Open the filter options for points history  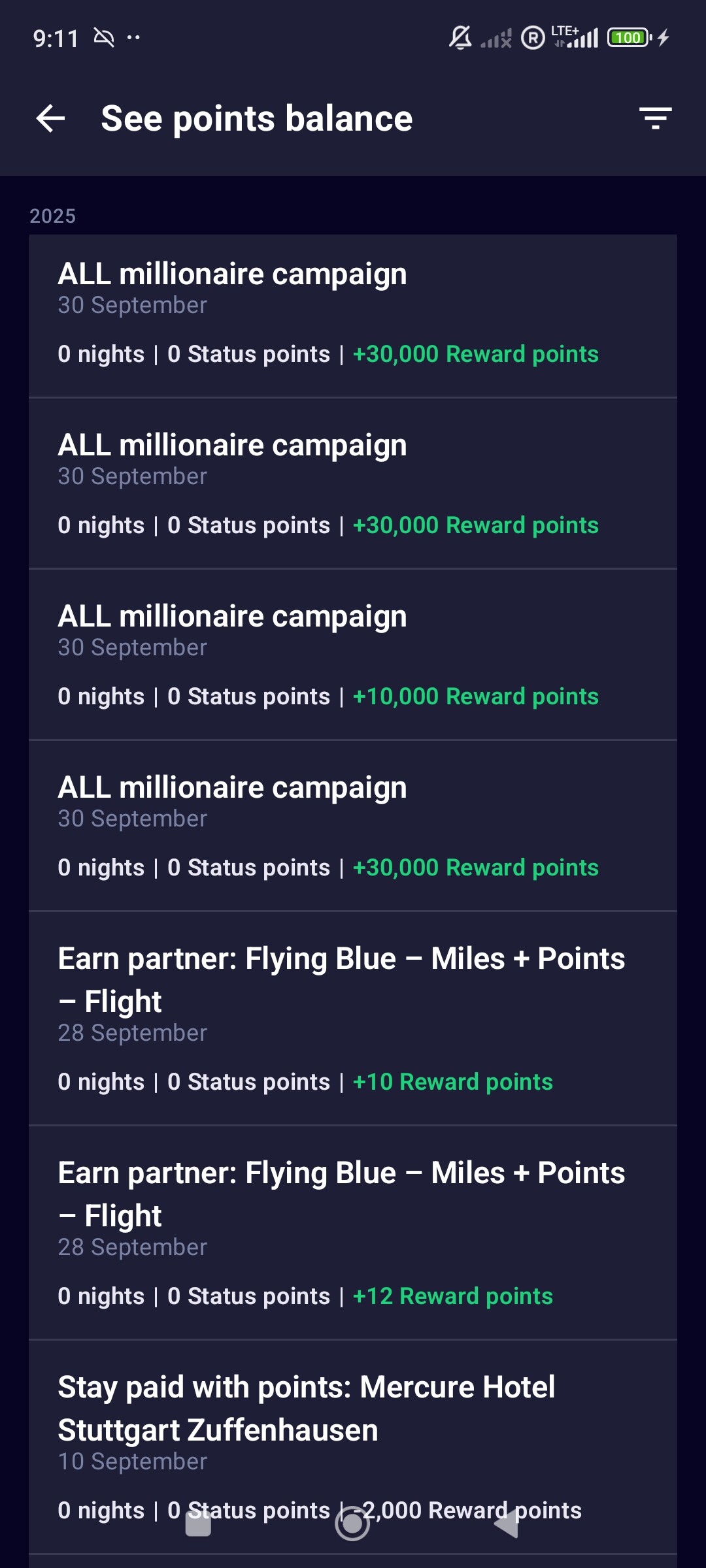[x=655, y=118]
